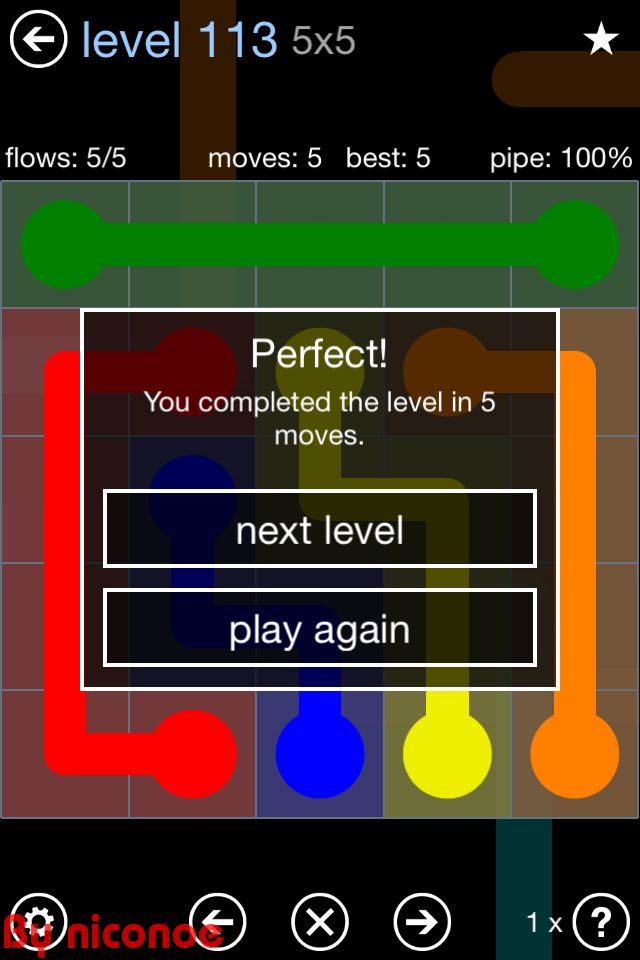The height and width of the screenshot is (960, 640).
Task: Go to the previous level arrow
Action: pos(218,921)
